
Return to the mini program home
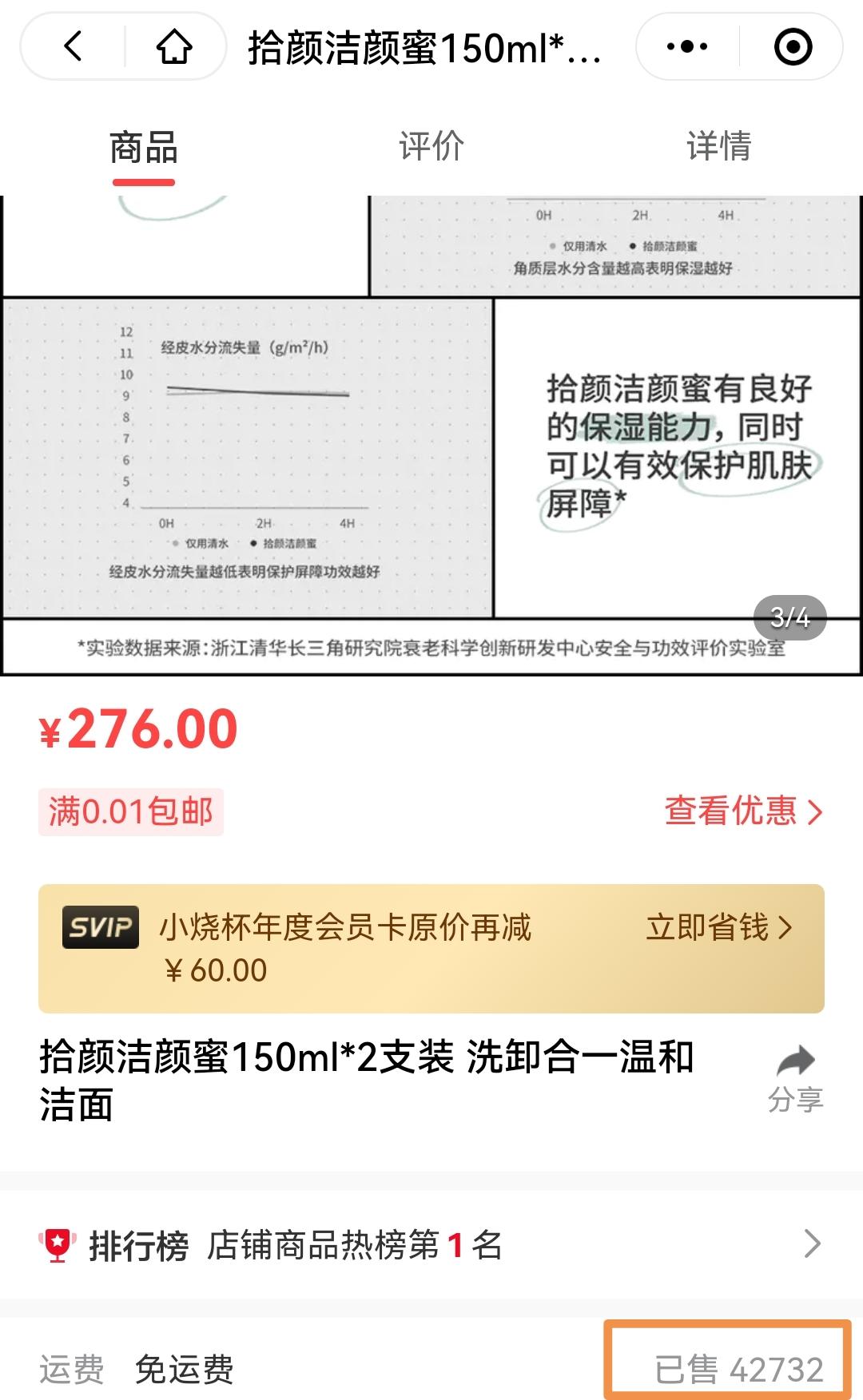tap(174, 46)
